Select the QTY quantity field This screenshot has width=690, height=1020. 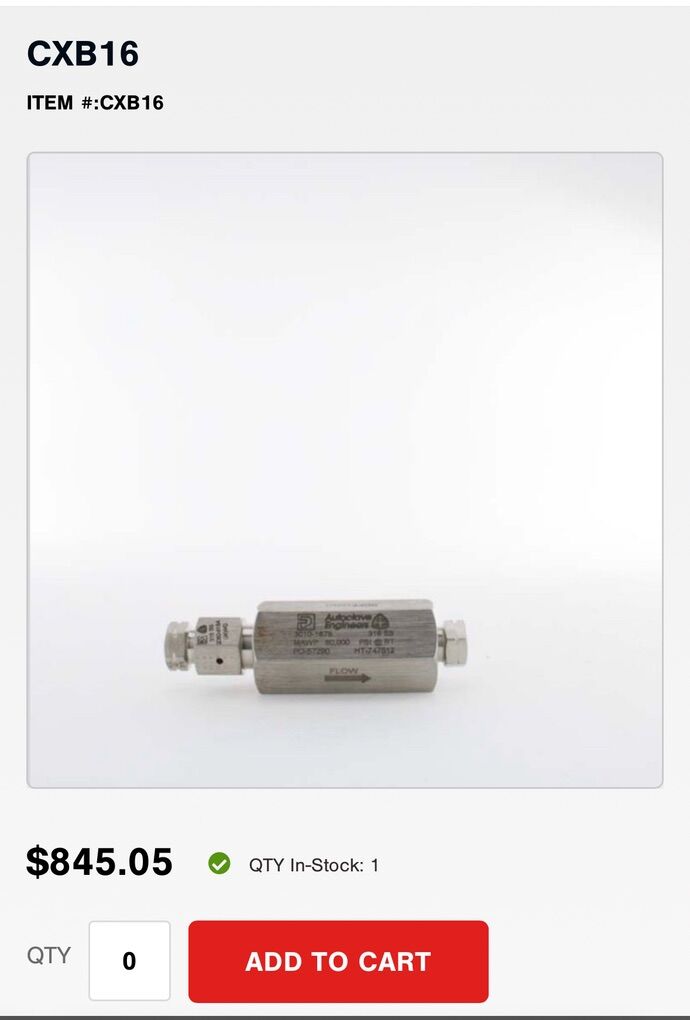click(129, 961)
